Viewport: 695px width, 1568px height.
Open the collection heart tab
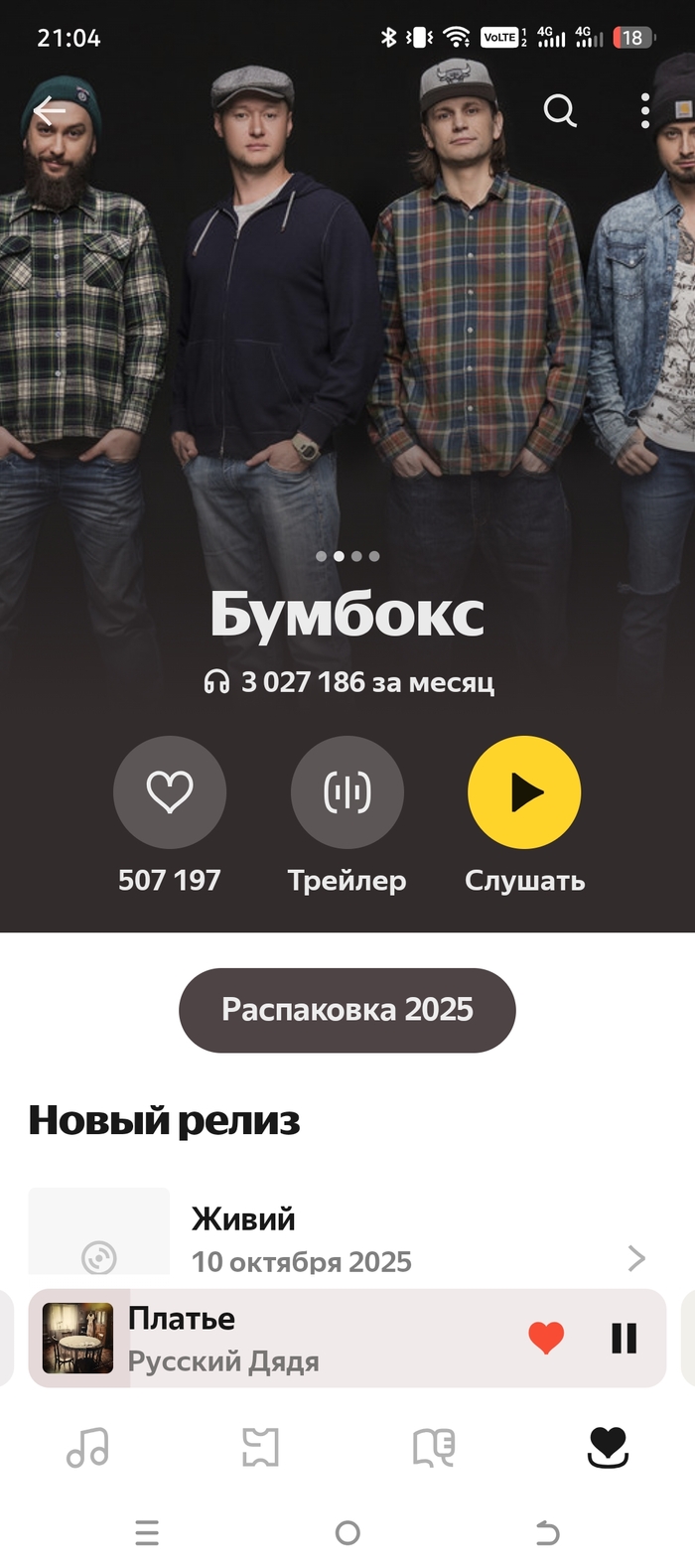pos(608,1448)
